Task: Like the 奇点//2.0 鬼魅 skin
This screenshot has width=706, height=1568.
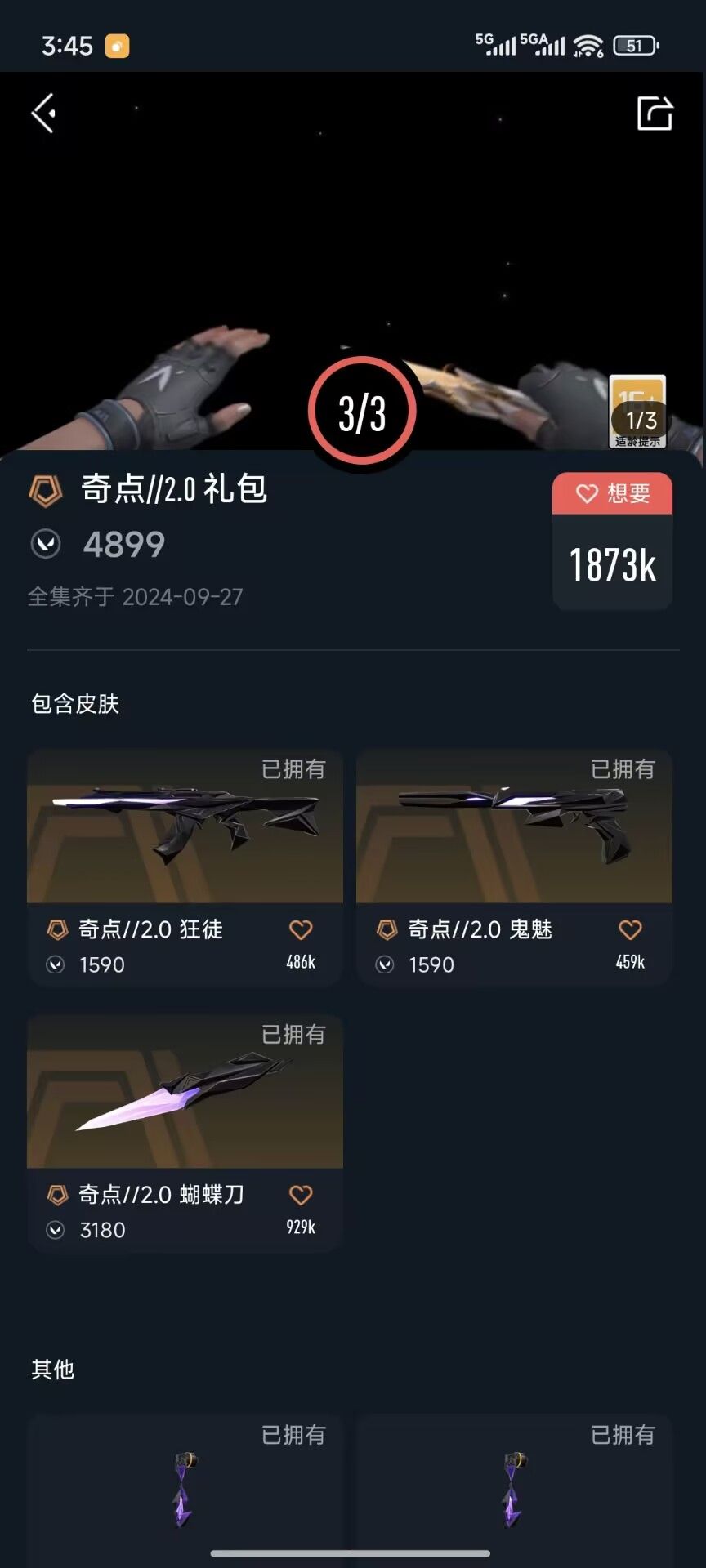Action: 630,930
